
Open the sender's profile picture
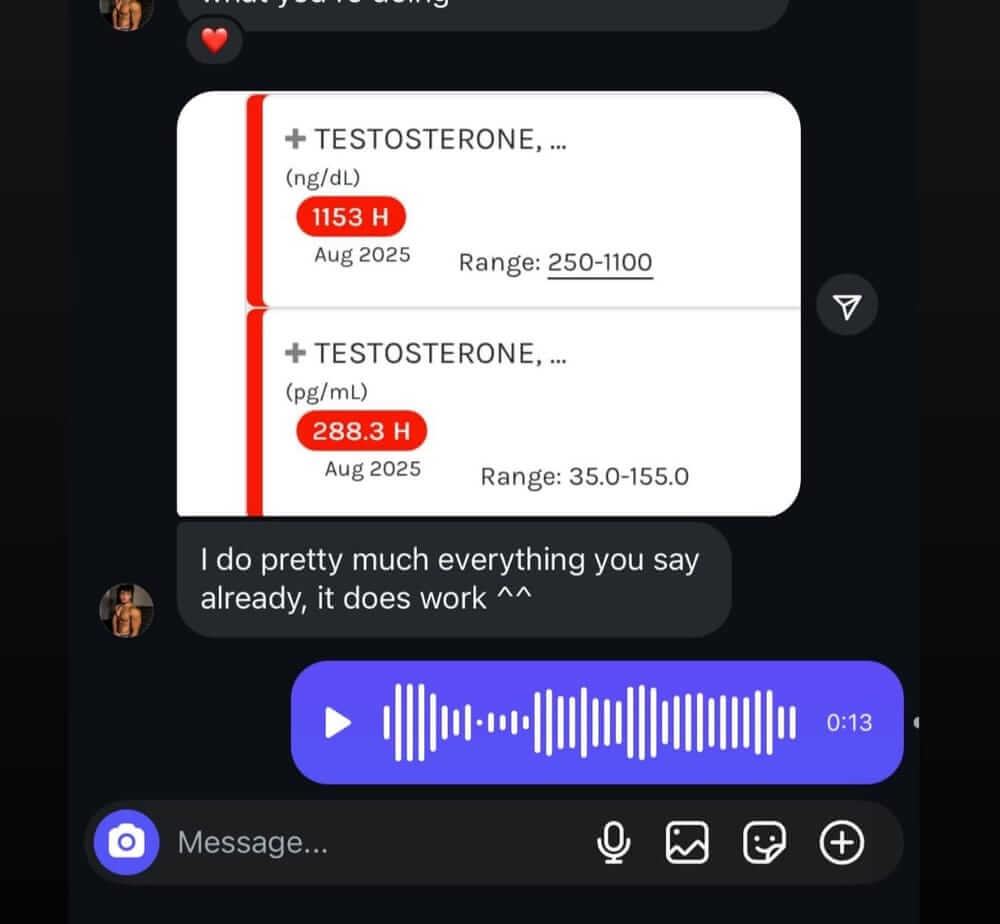point(126,610)
